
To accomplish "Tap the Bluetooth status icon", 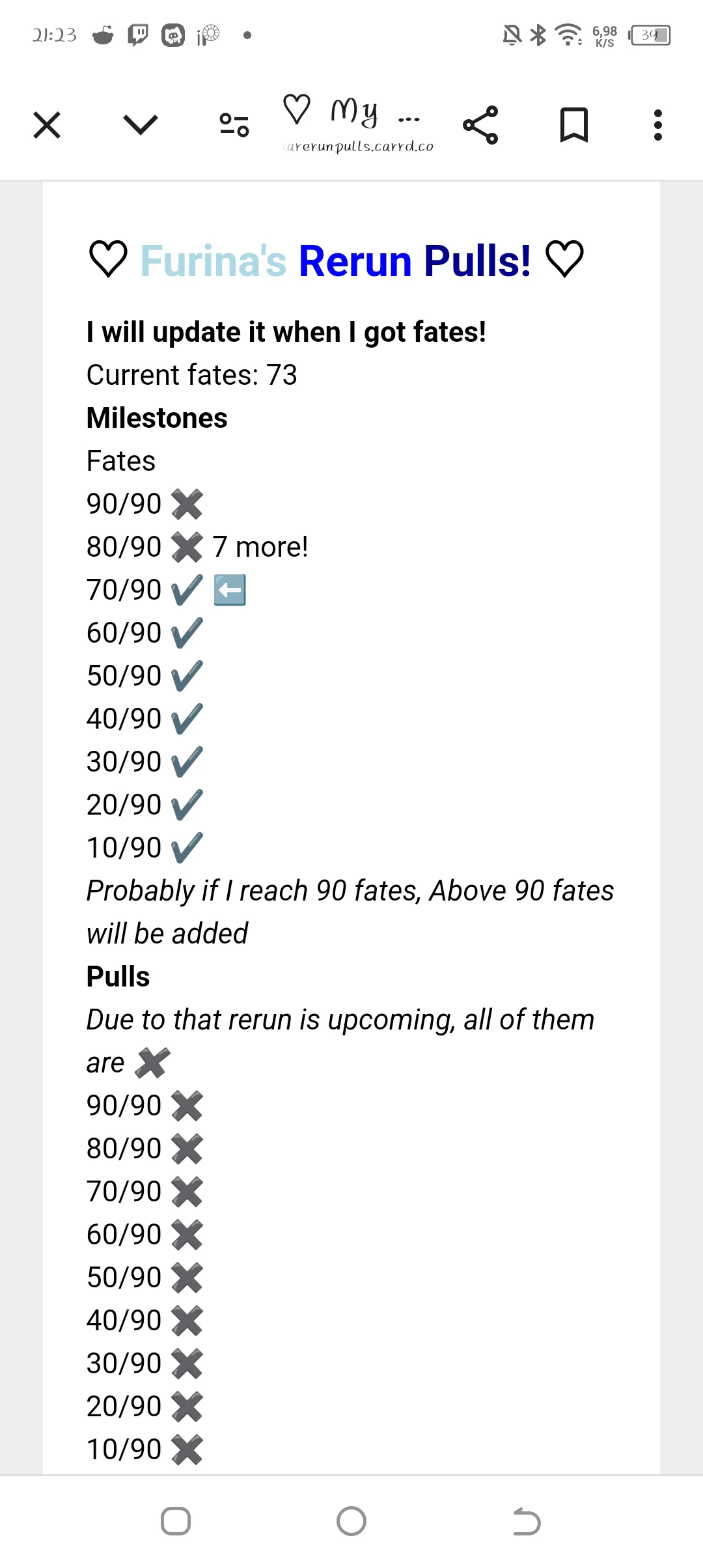I will 538,36.
